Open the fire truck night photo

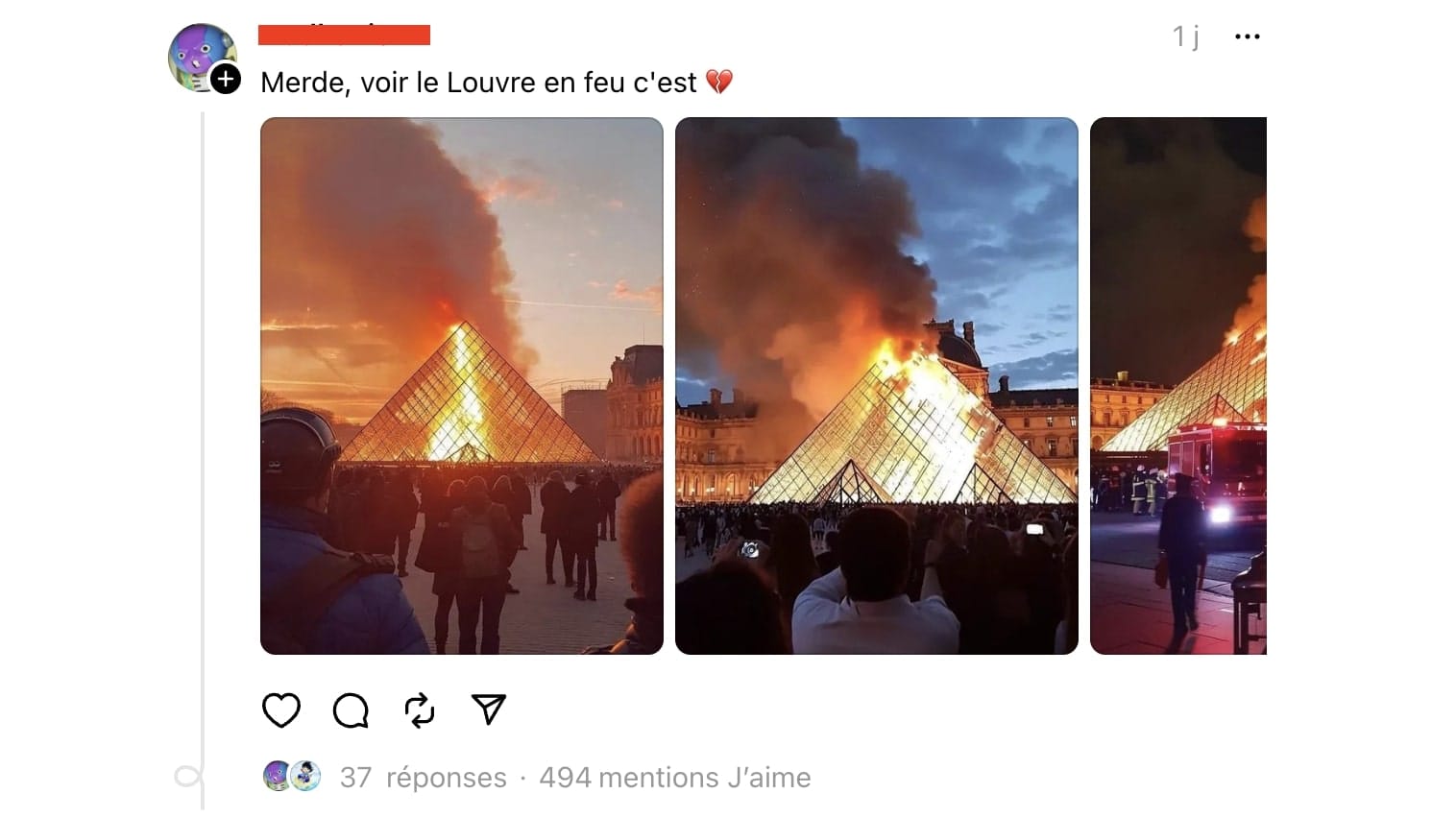[x=1178, y=386]
